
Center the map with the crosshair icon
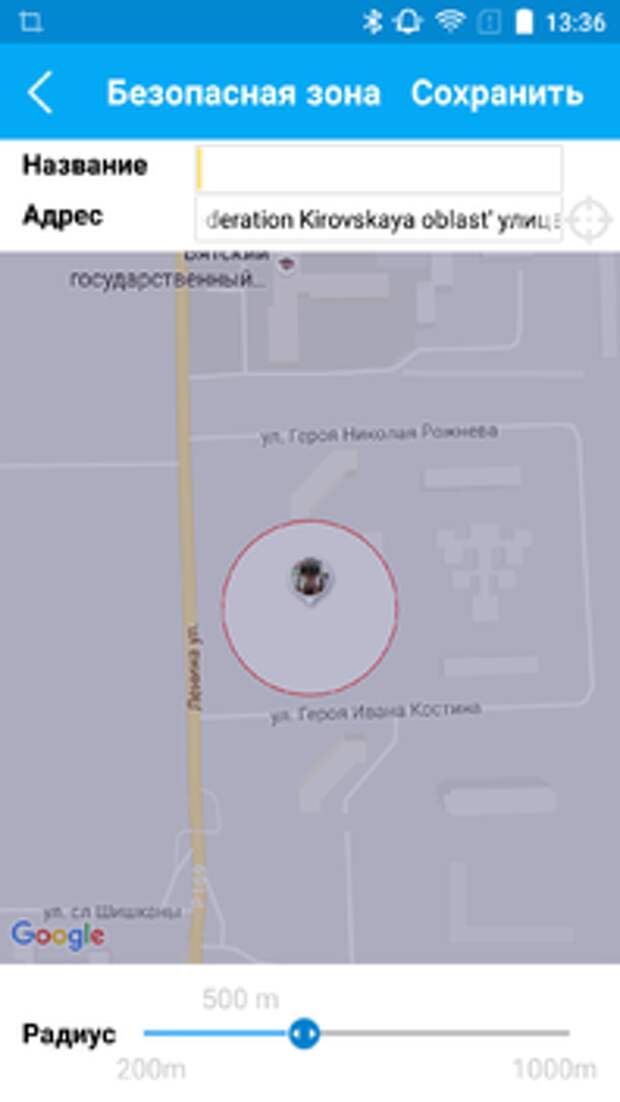click(590, 219)
